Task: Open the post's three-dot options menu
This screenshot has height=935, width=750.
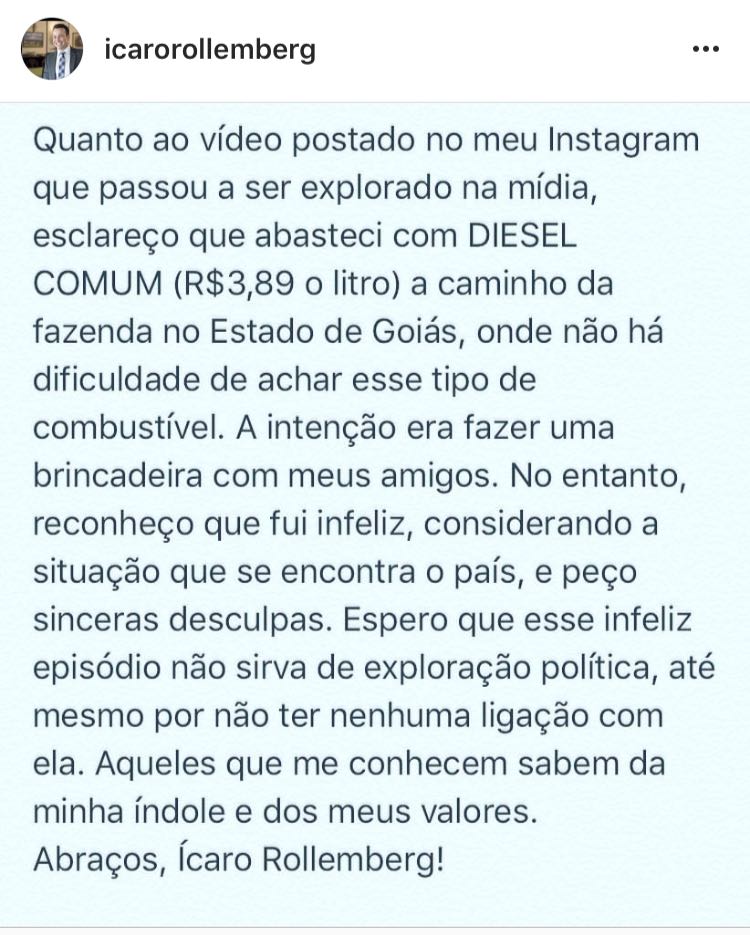Action: [707, 49]
